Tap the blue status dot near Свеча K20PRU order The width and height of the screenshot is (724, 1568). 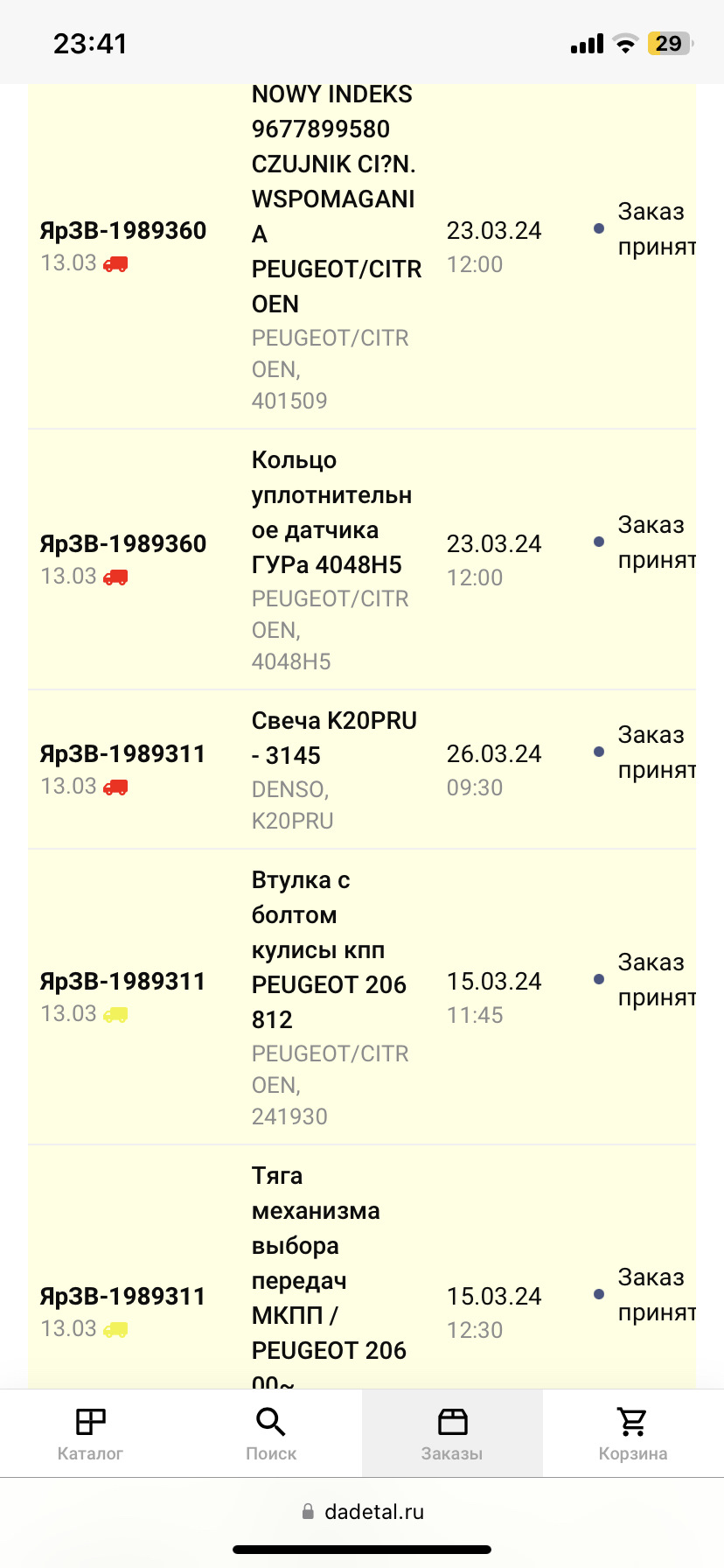pyautogui.click(x=598, y=752)
